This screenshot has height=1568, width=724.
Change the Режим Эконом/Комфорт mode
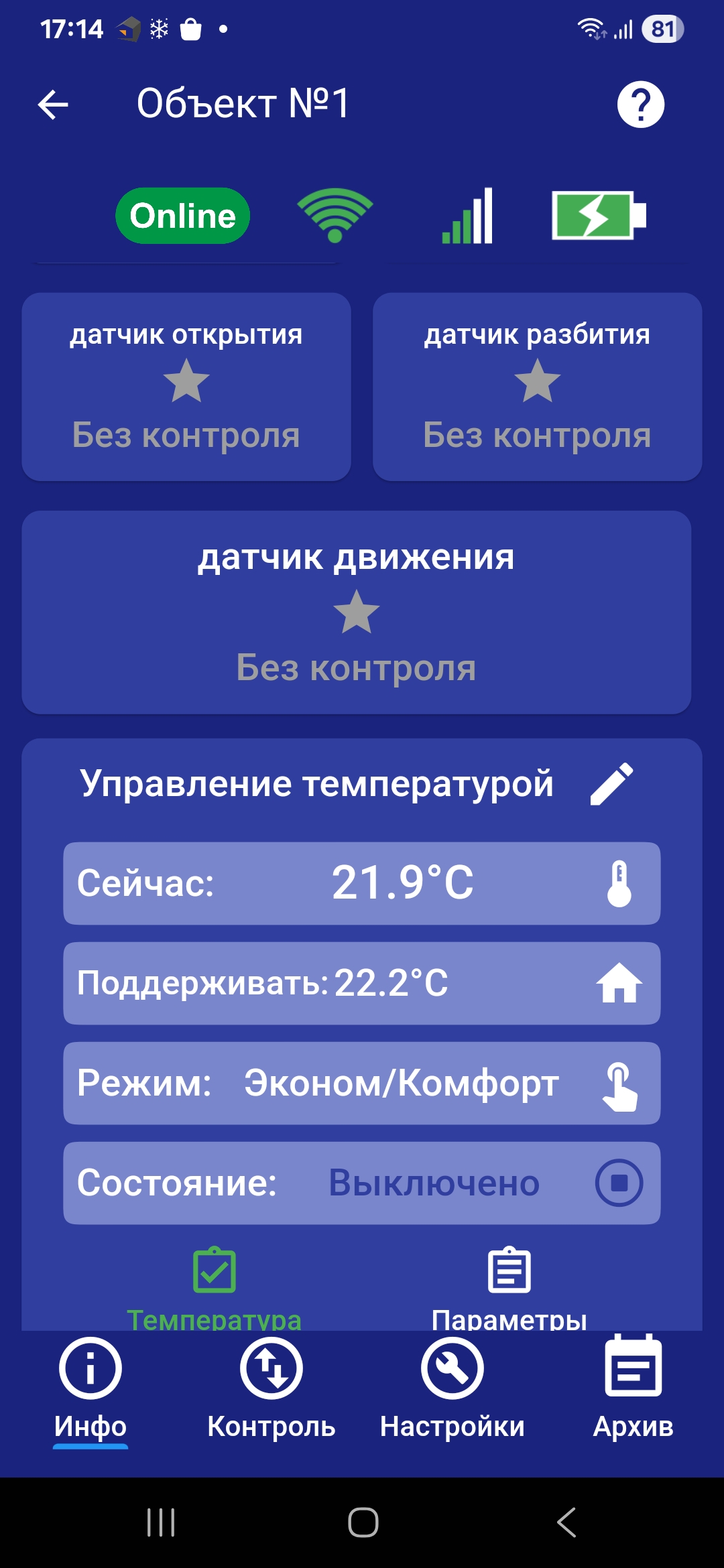point(361,1083)
